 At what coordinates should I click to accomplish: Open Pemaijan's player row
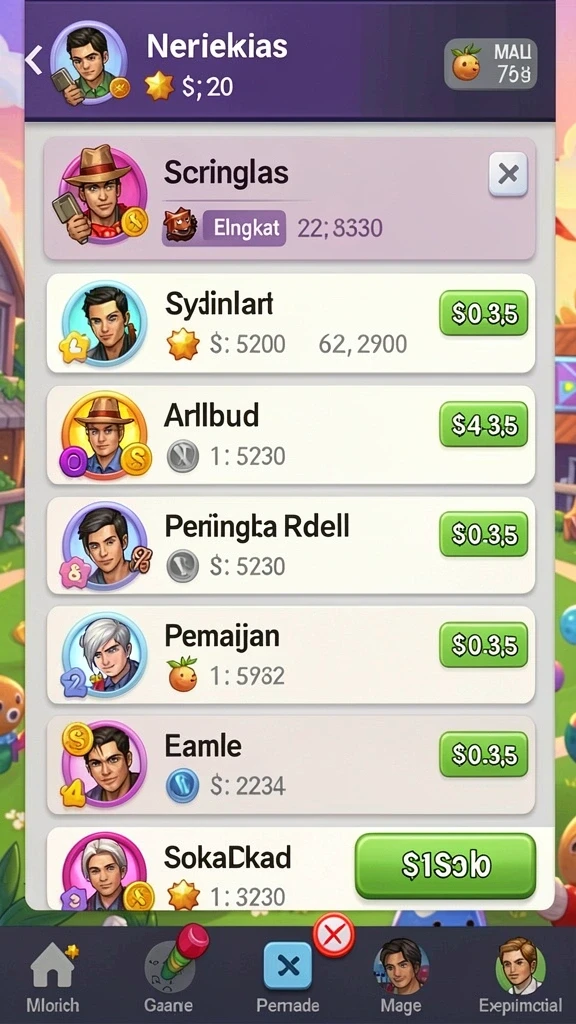tap(291, 655)
